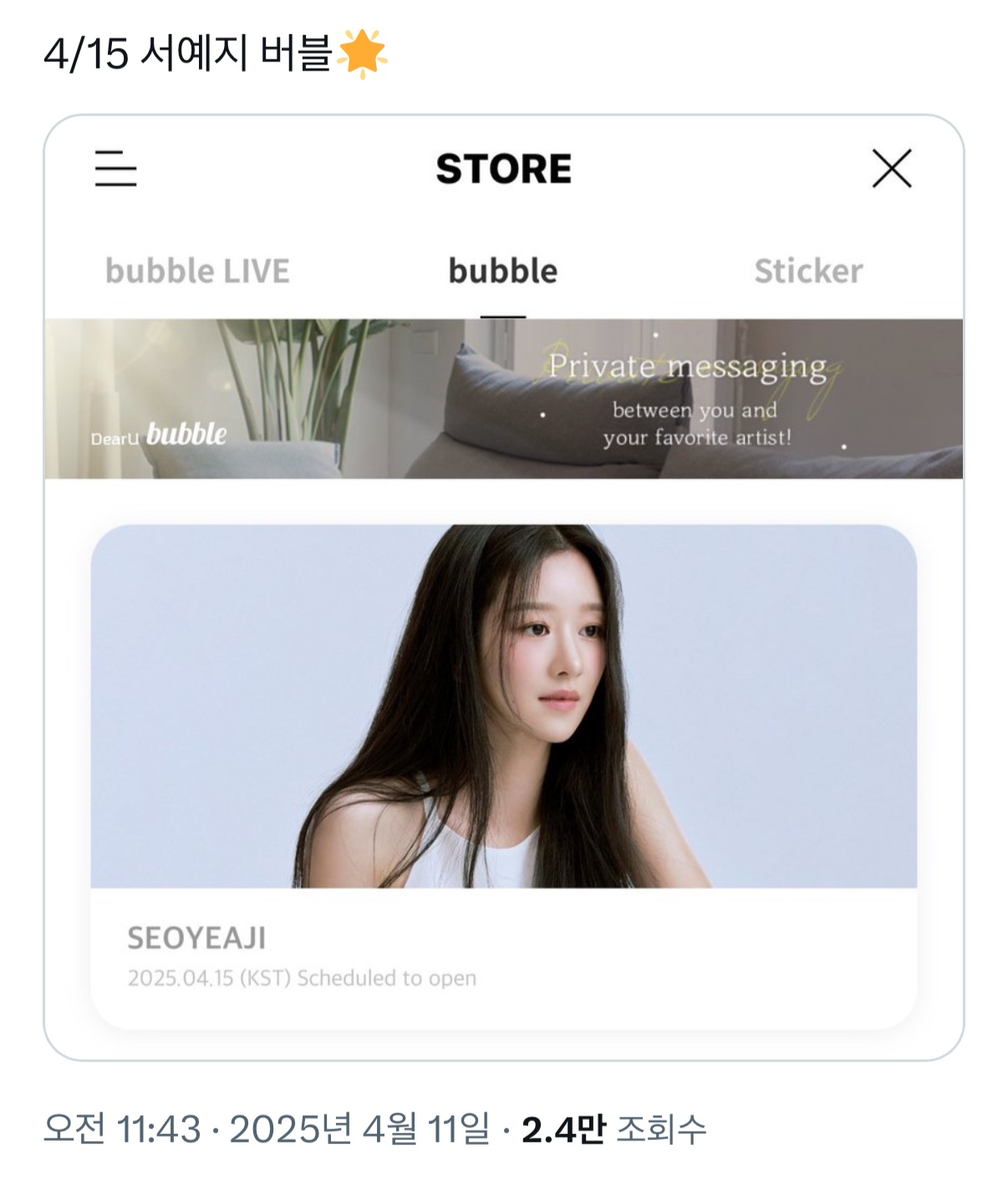Select the STORE title in the header

tap(504, 169)
